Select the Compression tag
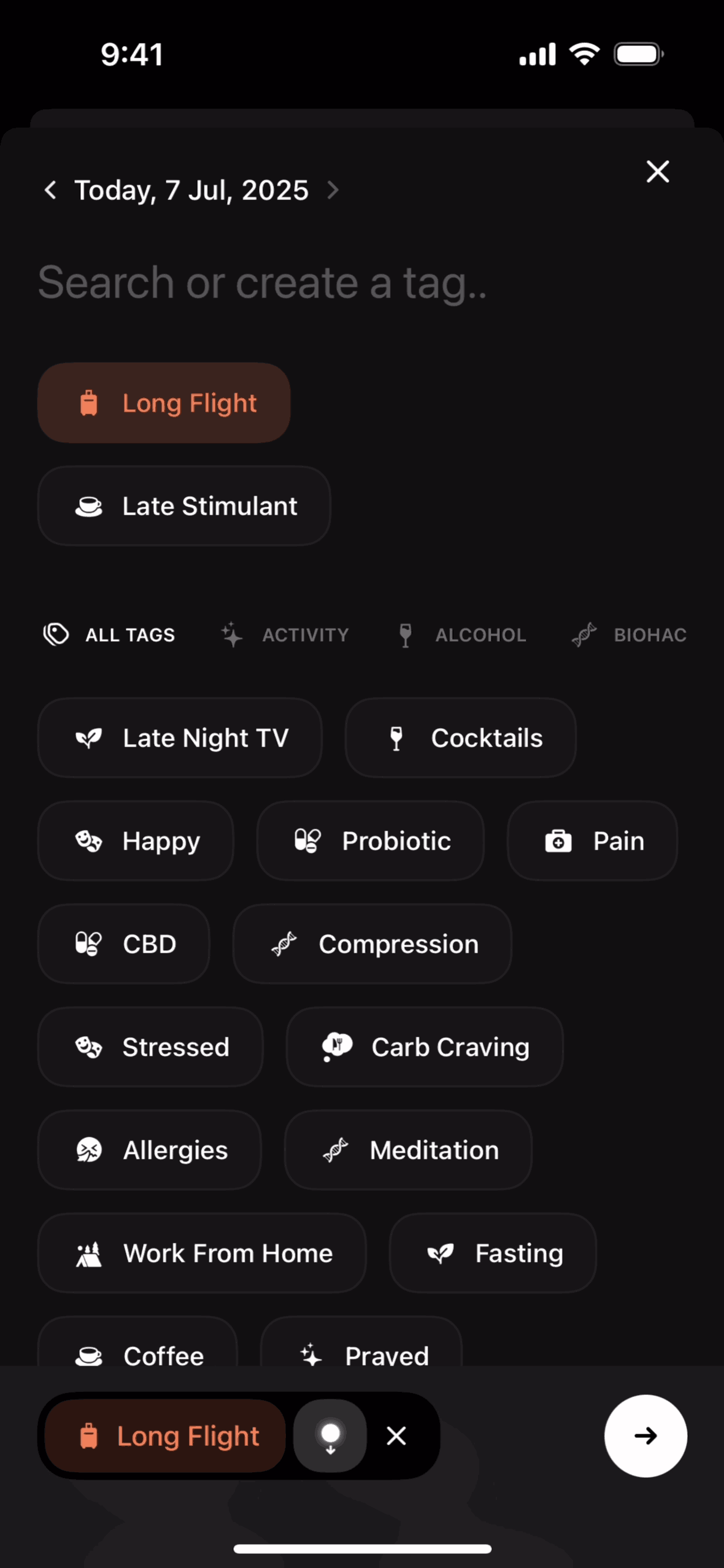Screen dimensions: 724x1568 372,944
